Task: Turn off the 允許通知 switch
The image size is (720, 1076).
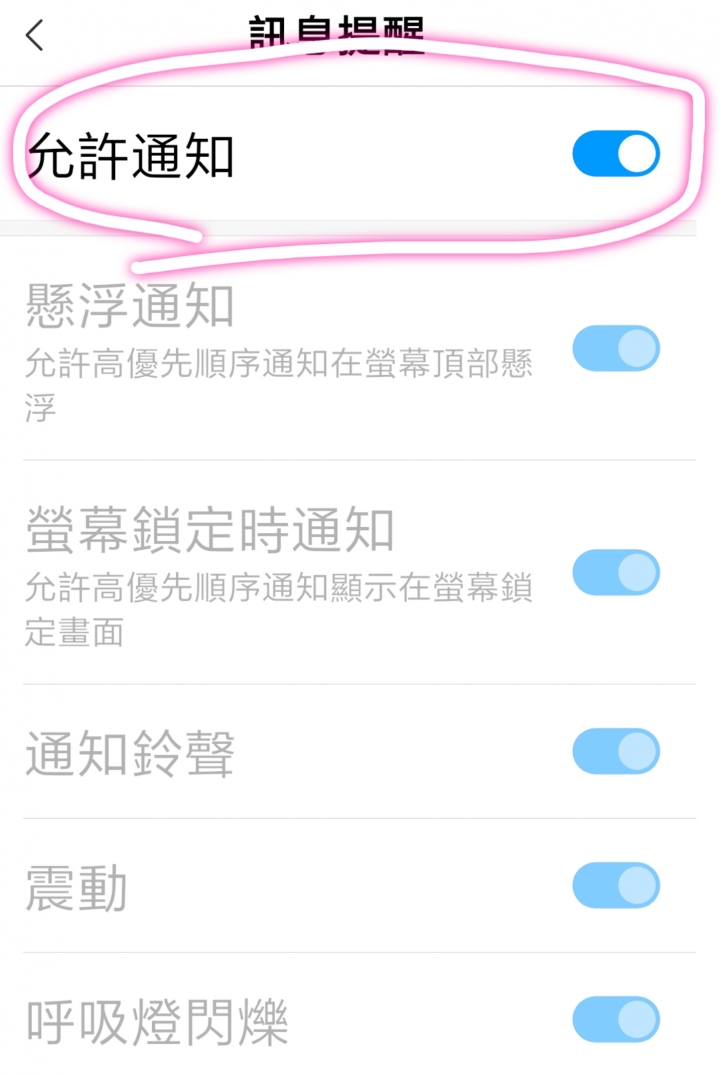Action: [x=615, y=154]
